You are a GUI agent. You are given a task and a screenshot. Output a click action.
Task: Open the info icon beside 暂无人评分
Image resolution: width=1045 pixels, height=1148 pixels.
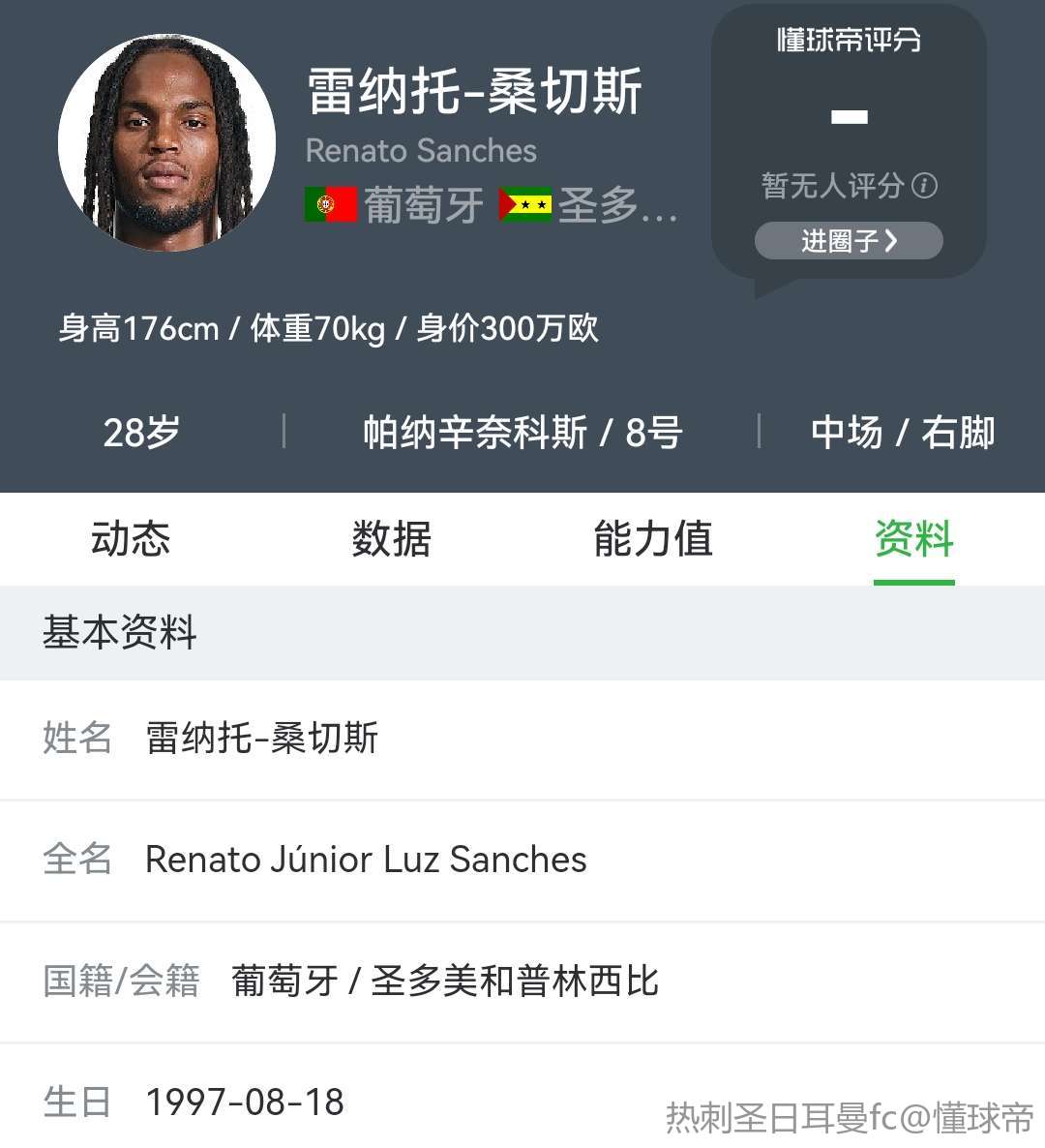coord(925,185)
